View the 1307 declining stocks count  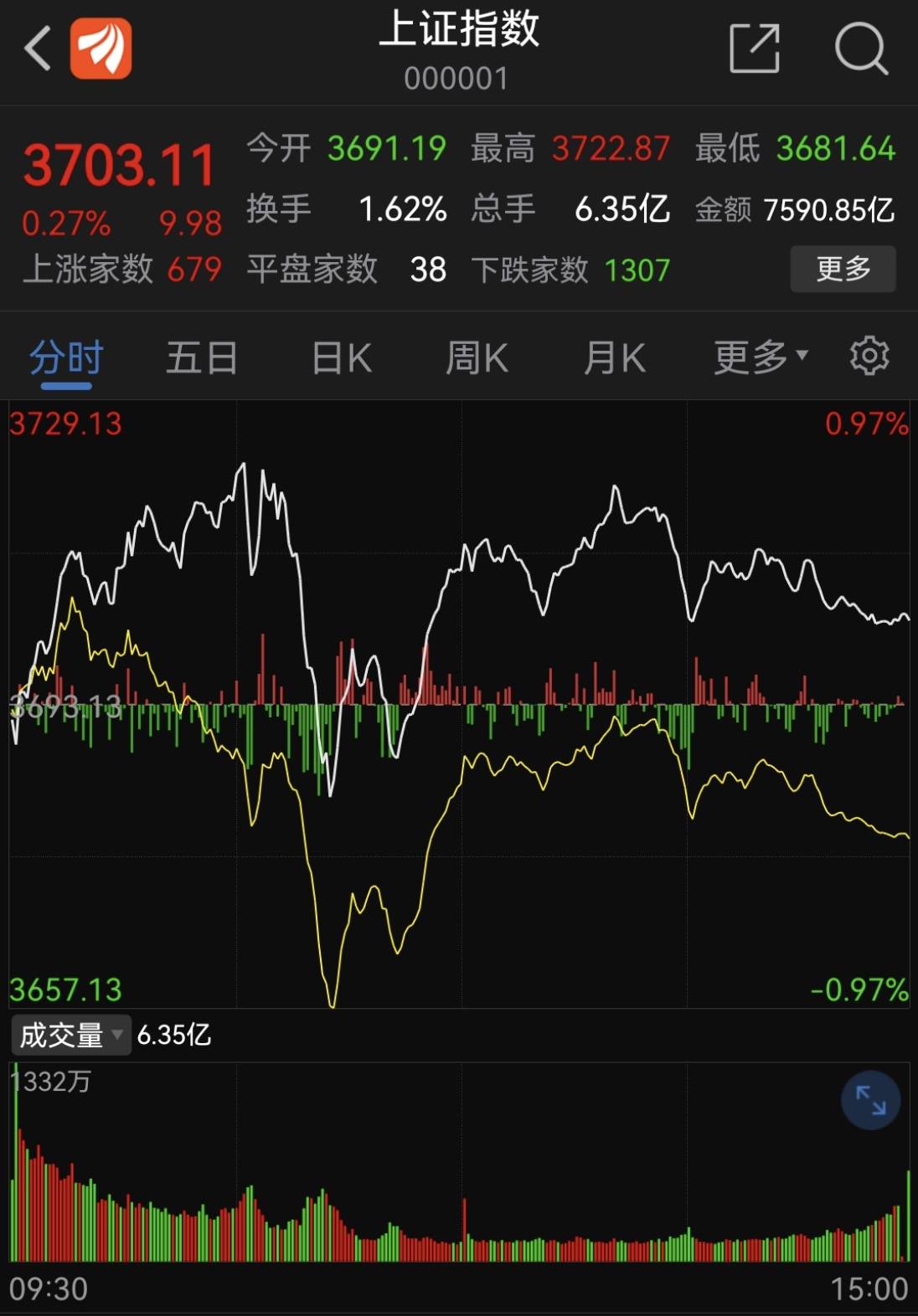(x=636, y=269)
